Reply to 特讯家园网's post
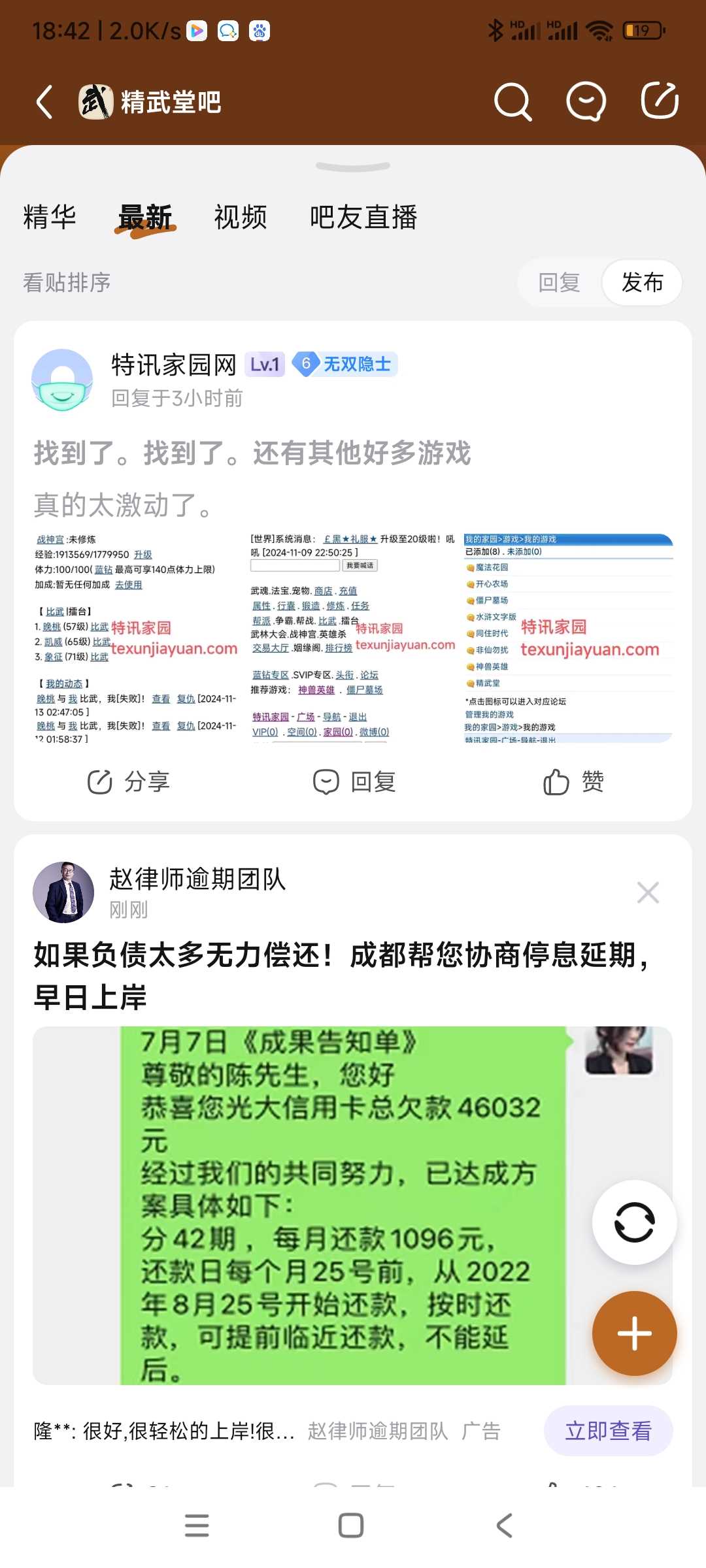Viewport: 706px width, 1568px height. (x=354, y=782)
